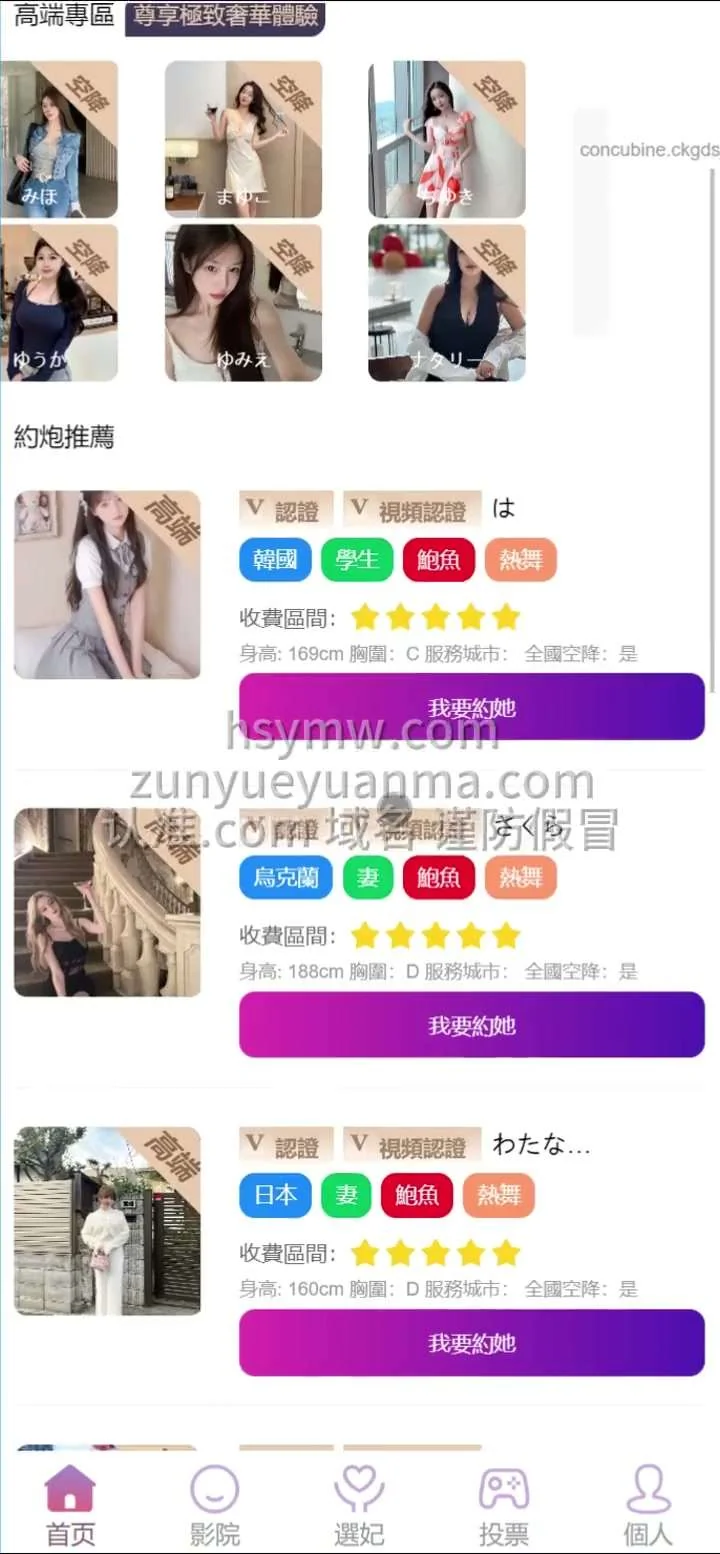Image resolution: width=720 pixels, height=1554 pixels.
Task: Open the 投票 tab
Action: [x=504, y=1505]
